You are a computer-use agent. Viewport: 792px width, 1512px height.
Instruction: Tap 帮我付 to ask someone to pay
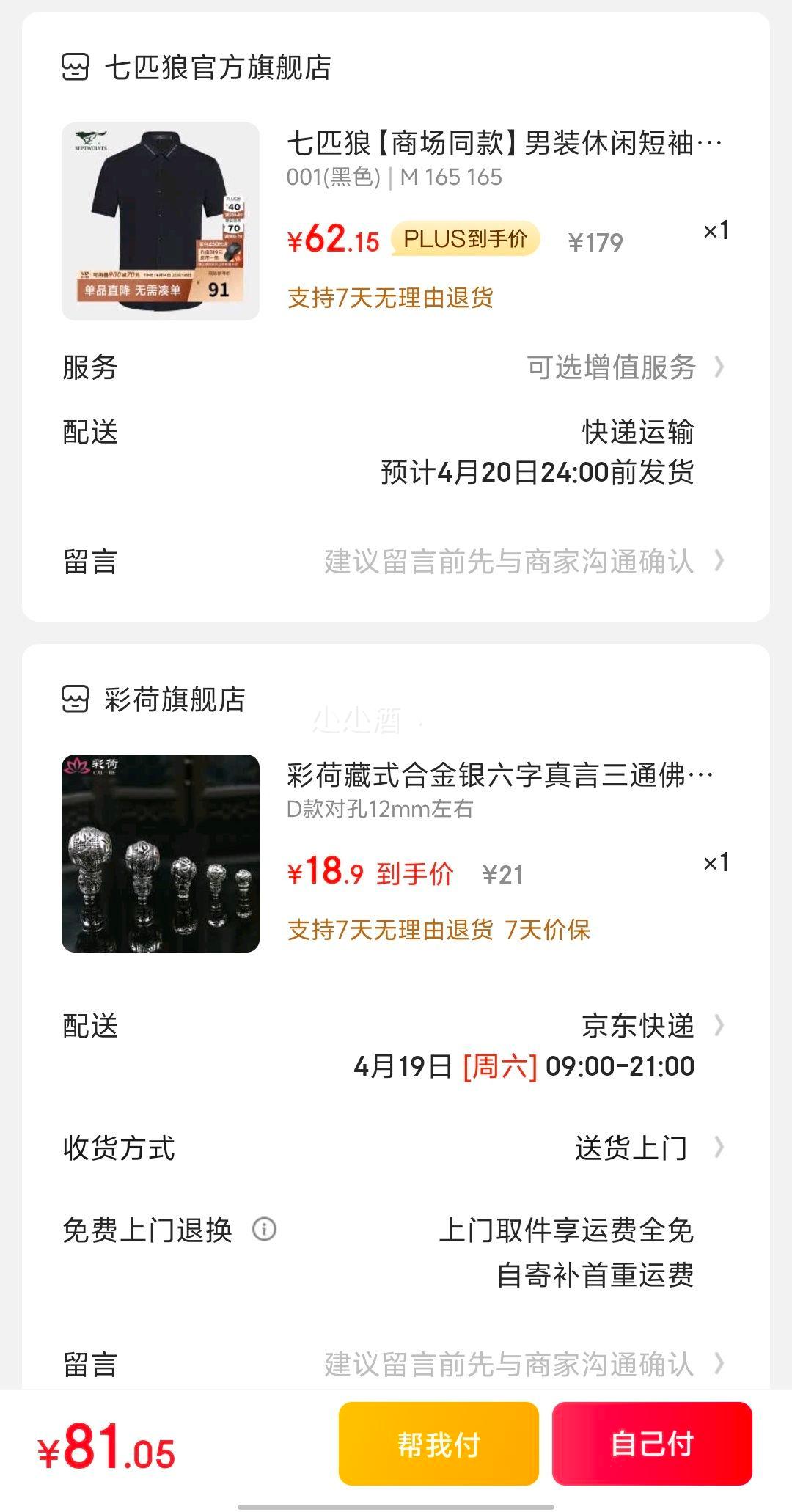pyautogui.click(x=439, y=1445)
